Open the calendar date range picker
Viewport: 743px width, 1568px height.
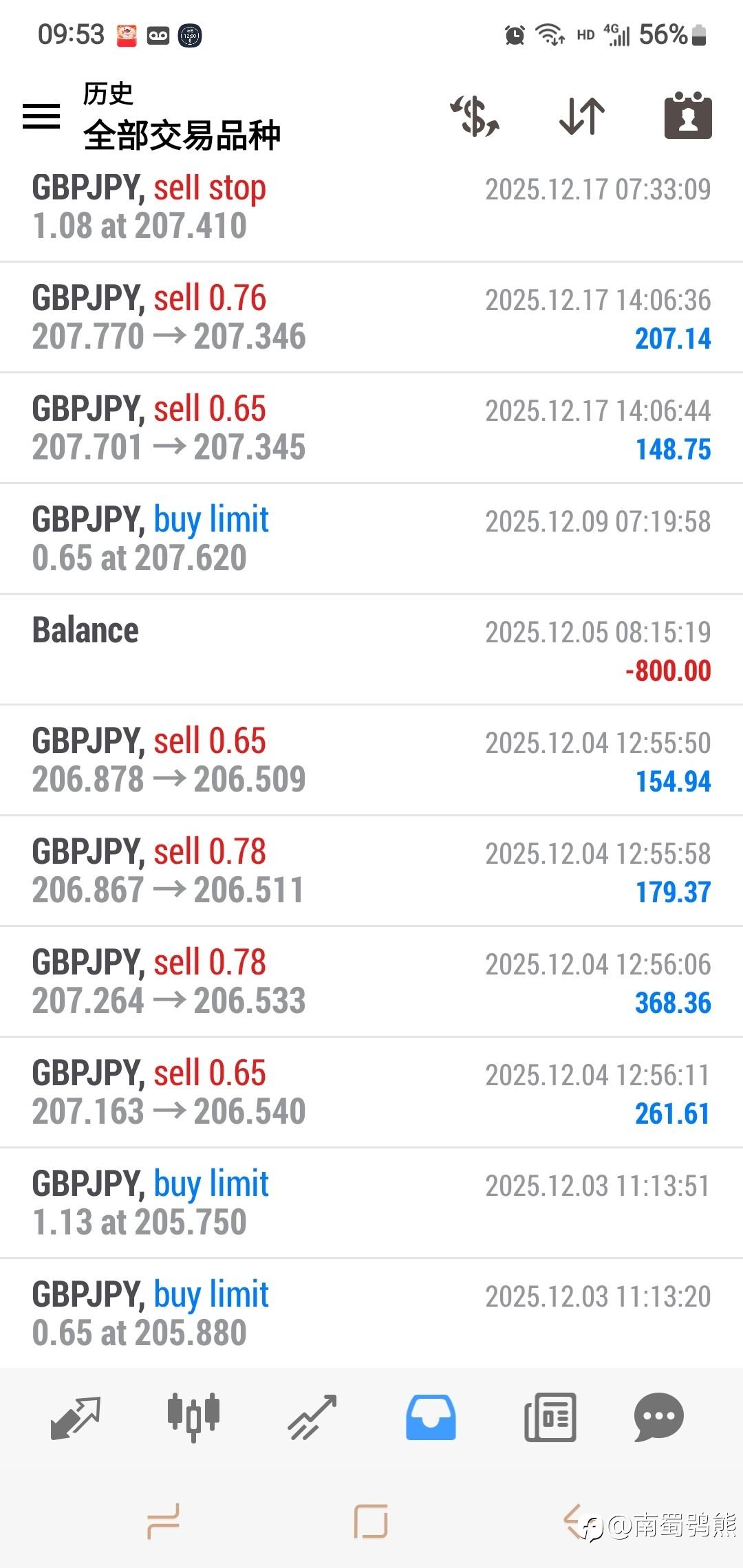pos(688,116)
